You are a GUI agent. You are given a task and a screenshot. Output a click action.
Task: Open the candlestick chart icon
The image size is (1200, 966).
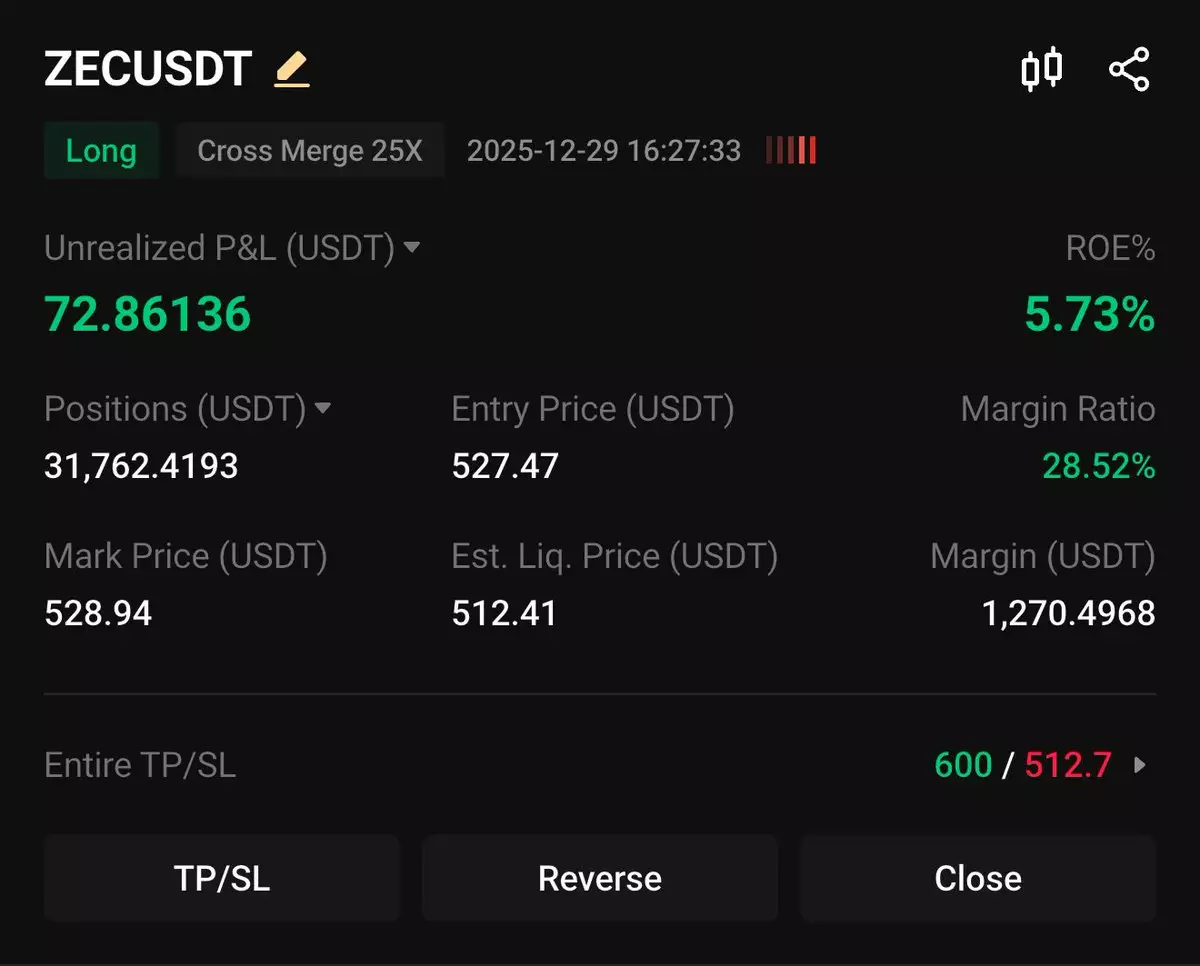pyautogui.click(x=1041, y=69)
